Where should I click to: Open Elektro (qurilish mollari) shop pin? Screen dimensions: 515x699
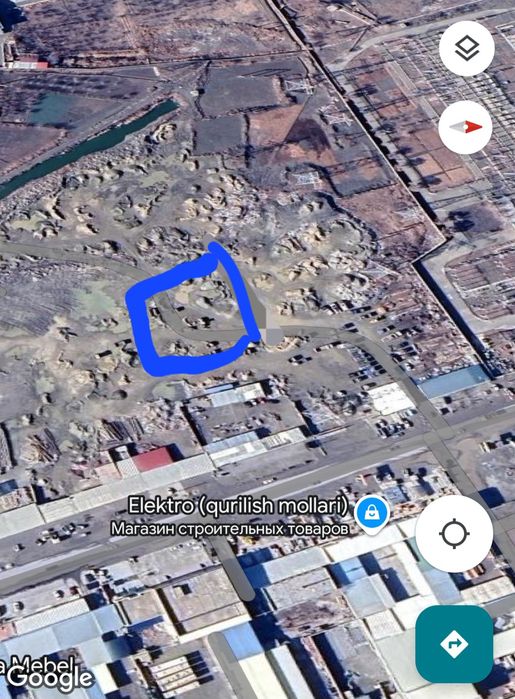click(x=371, y=514)
